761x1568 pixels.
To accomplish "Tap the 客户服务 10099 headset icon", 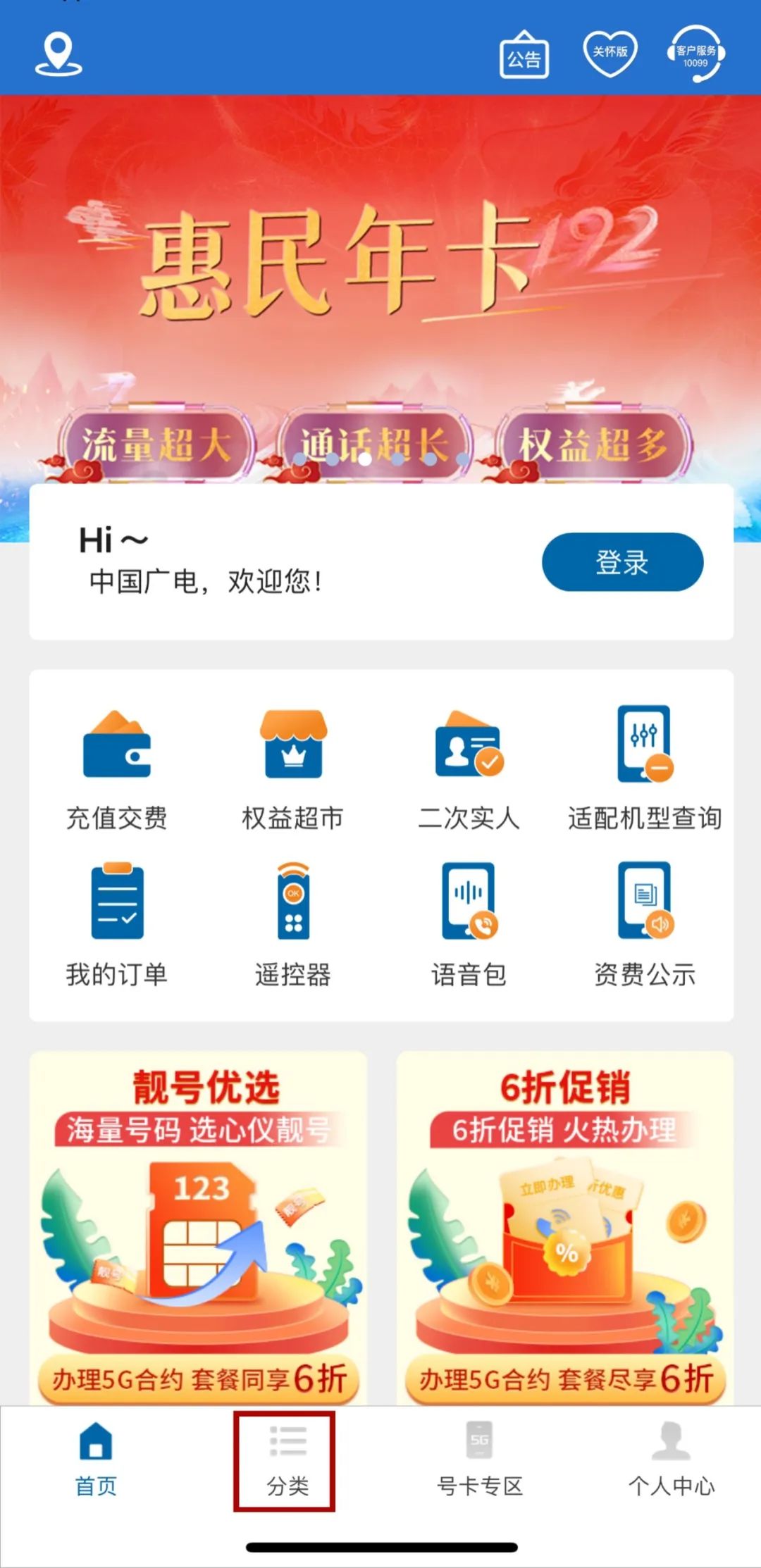I will pos(696,53).
